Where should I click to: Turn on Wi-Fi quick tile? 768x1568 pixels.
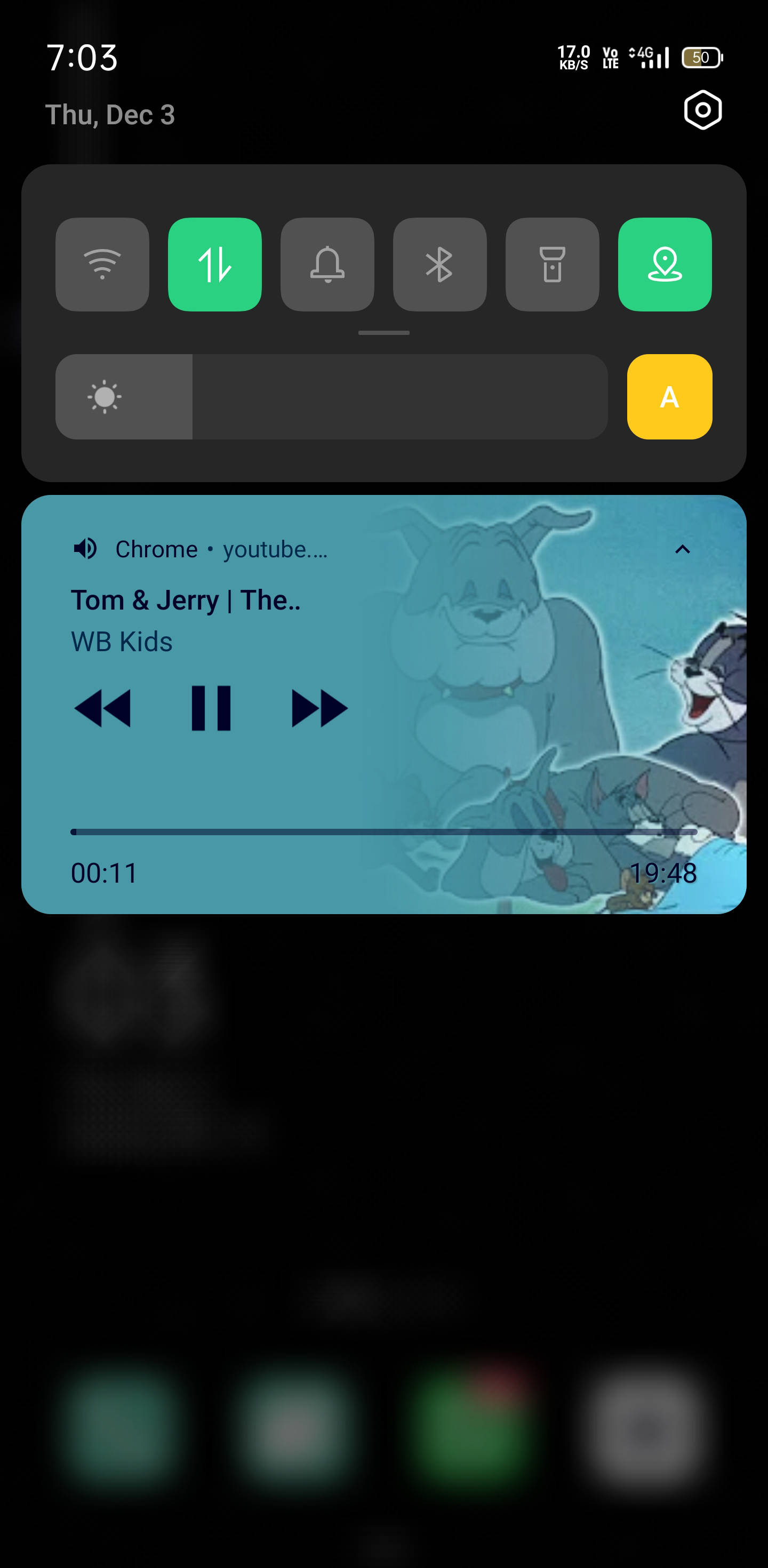pyautogui.click(x=102, y=264)
